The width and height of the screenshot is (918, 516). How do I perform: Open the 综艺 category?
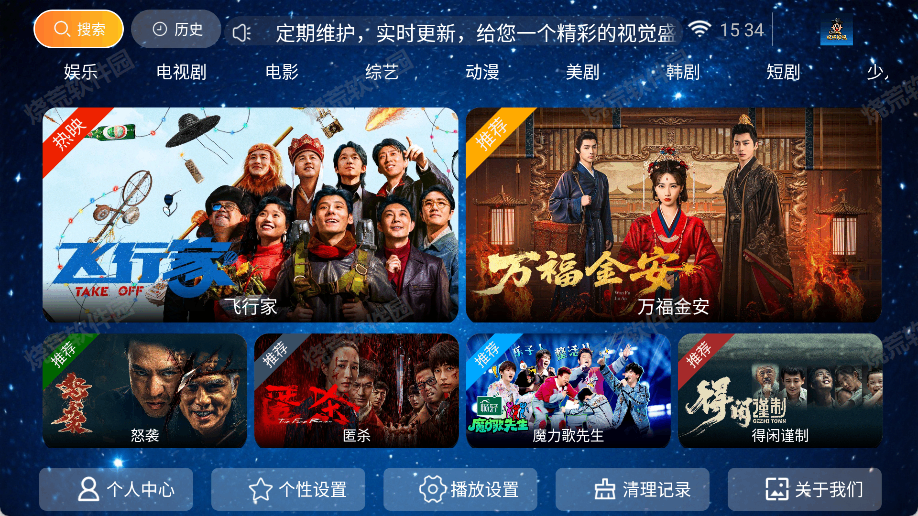coord(382,72)
